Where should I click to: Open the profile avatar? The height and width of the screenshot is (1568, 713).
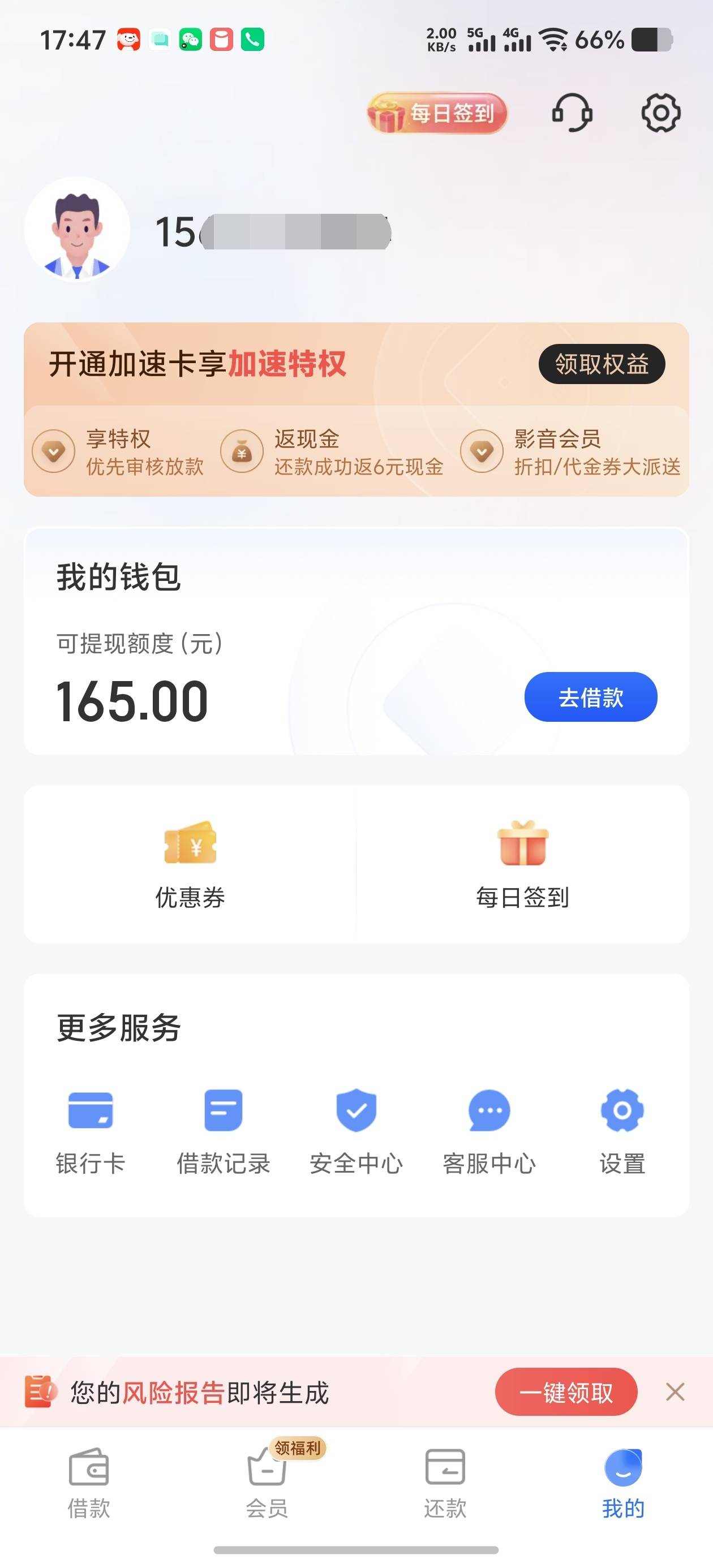point(78,230)
